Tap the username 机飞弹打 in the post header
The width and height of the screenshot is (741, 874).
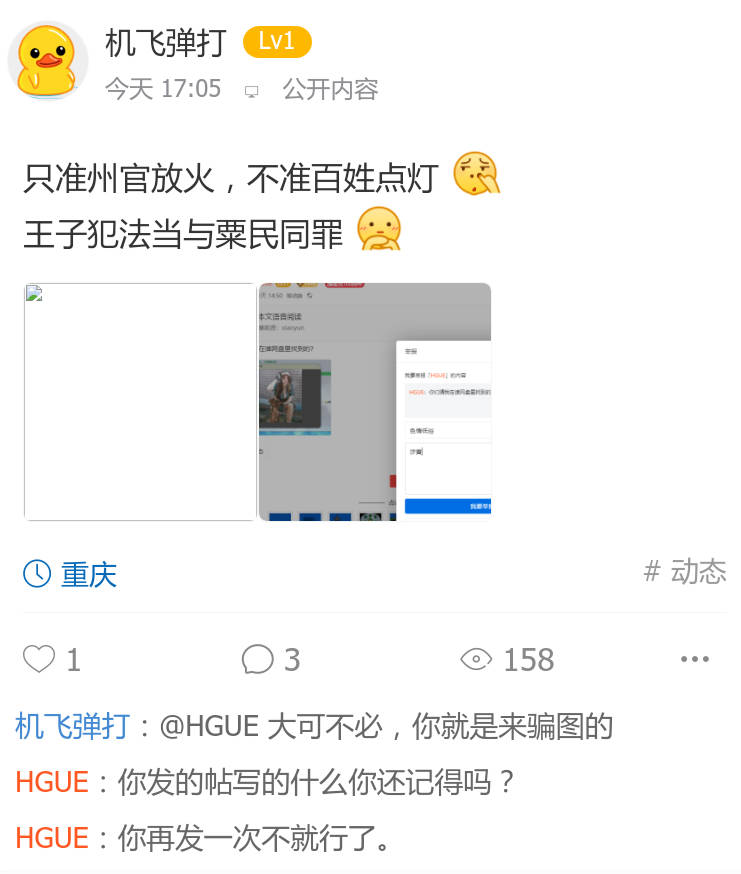[x=165, y=42]
